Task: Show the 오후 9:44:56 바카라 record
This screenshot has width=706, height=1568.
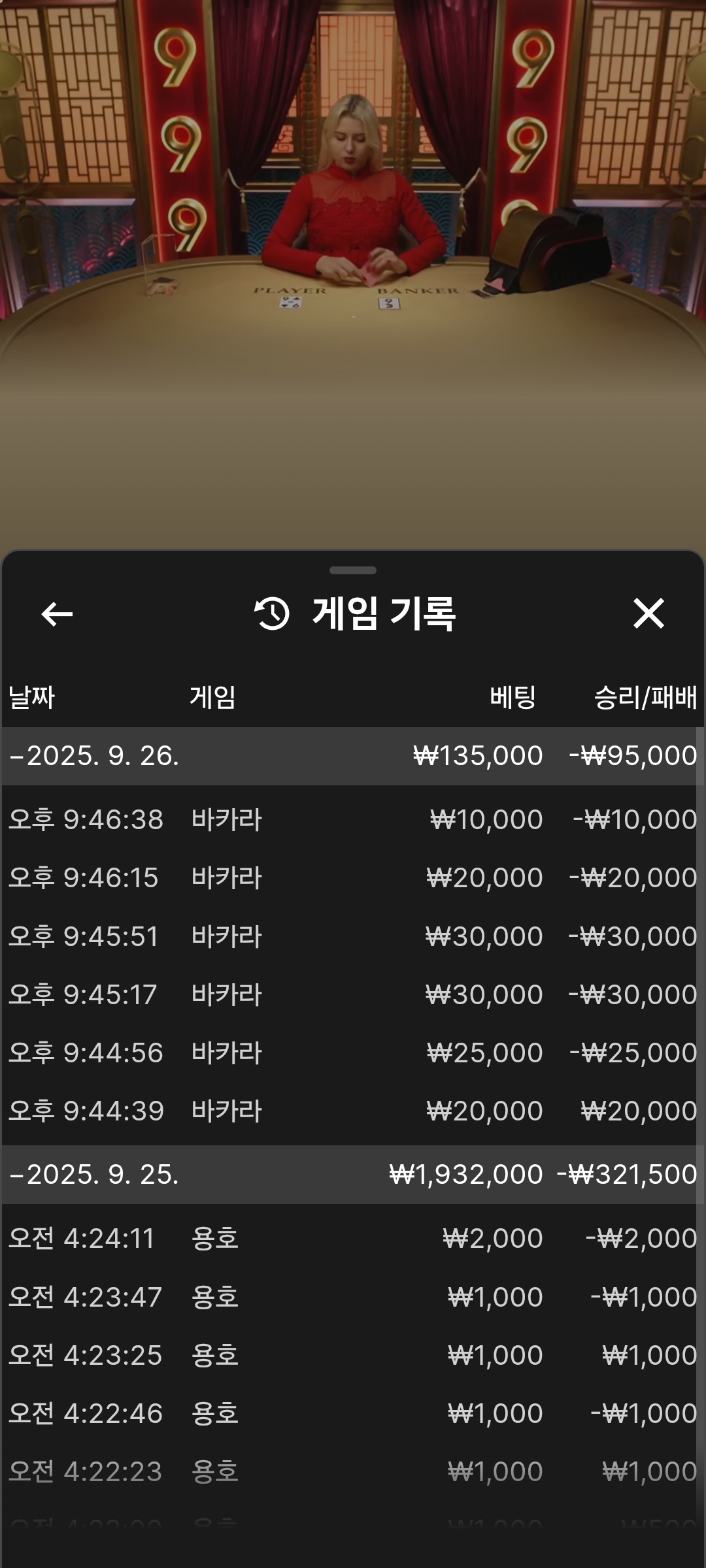Action: [352, 1053]
